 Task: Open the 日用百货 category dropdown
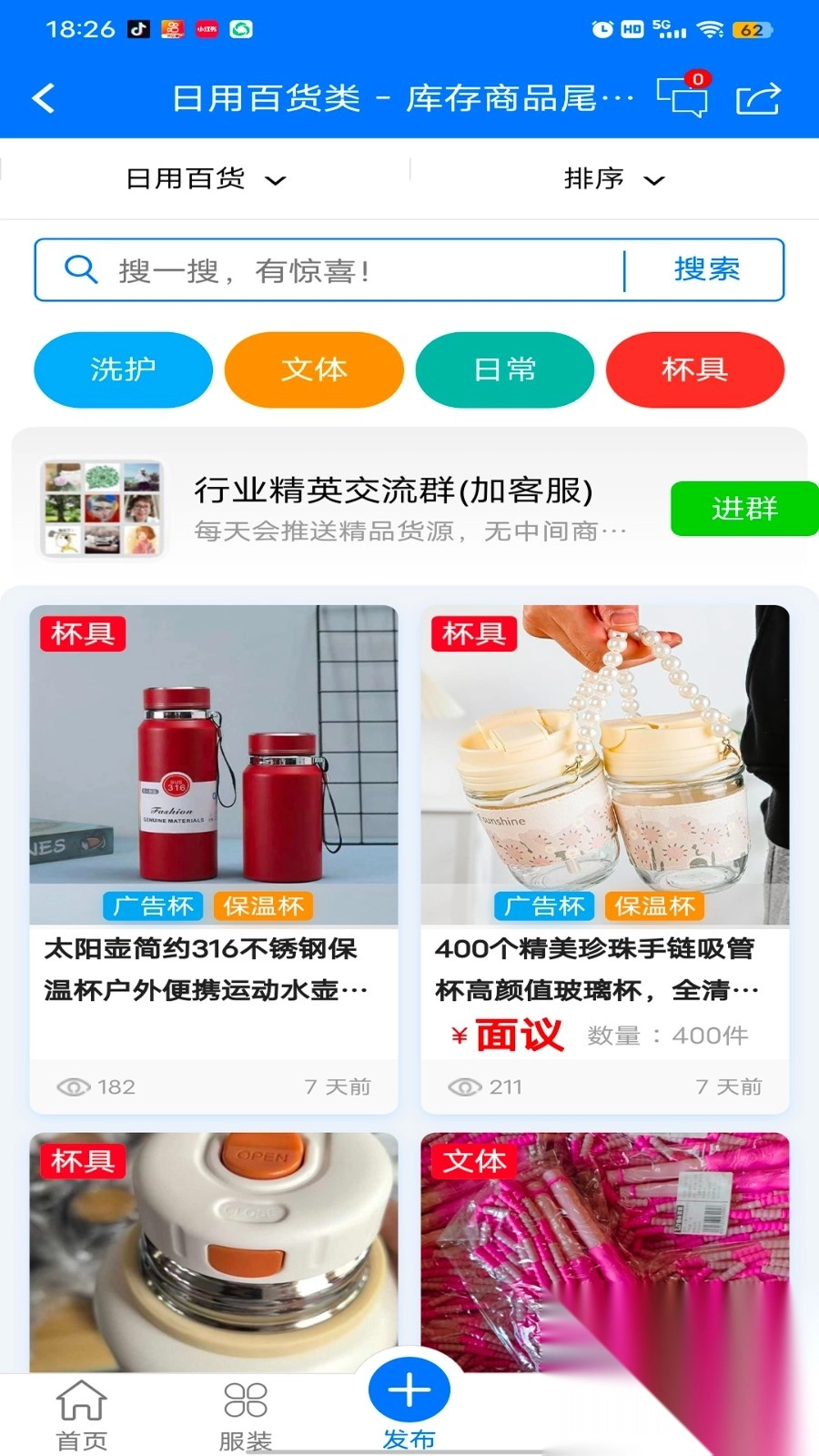point(205,179)
